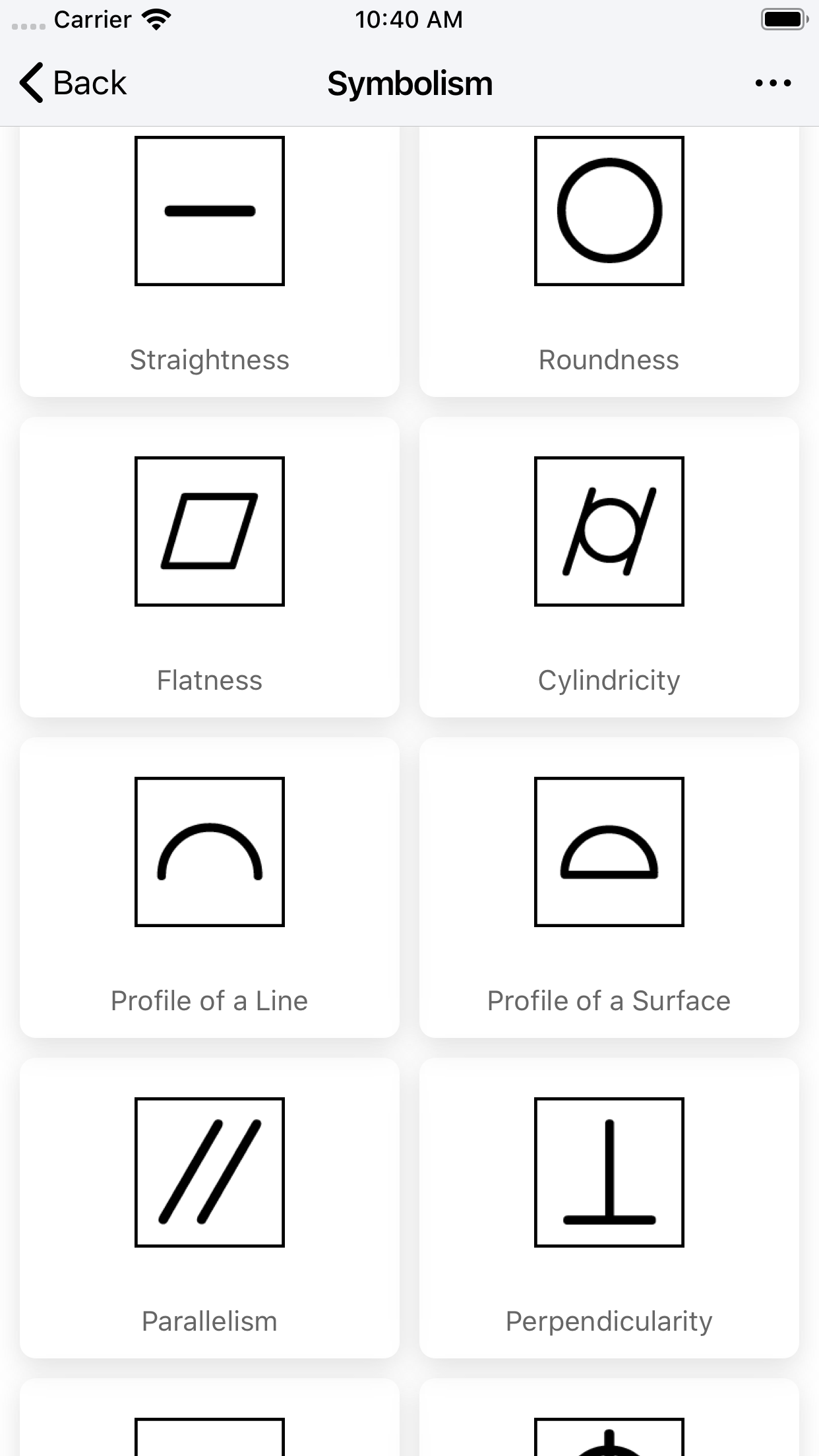The width and height of the screenshot is (819, 1456).
Task: Tap the Cylindricity label text
Action: (x=609, y=681)
